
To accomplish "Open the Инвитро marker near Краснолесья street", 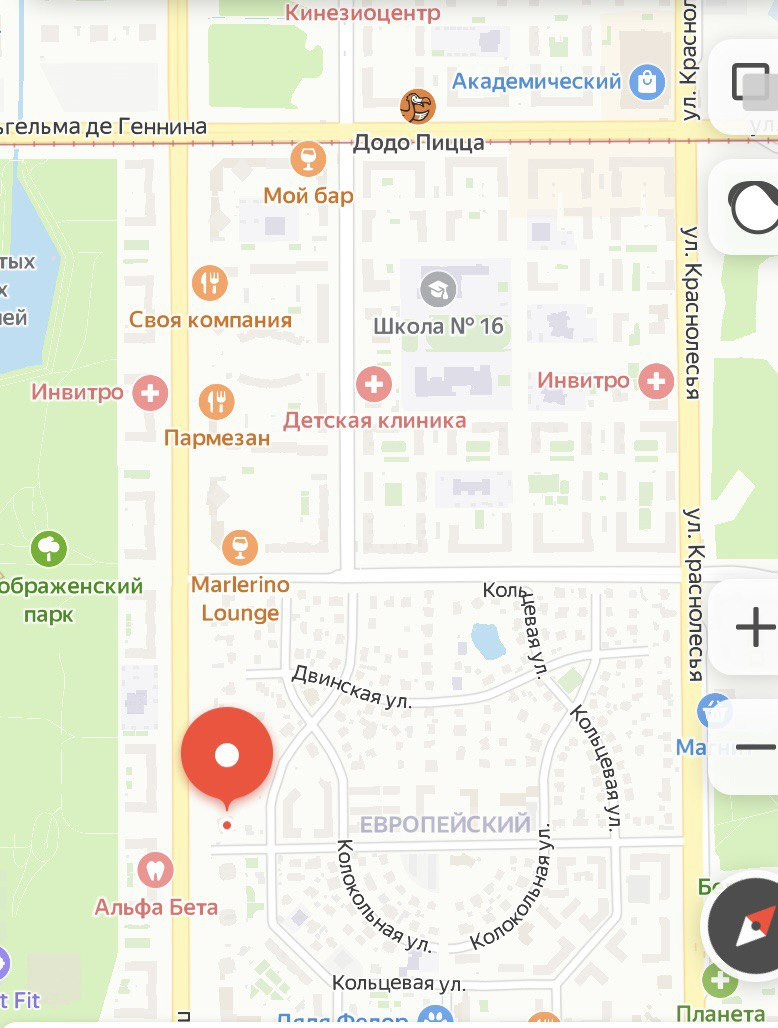I will click(656, 381).
